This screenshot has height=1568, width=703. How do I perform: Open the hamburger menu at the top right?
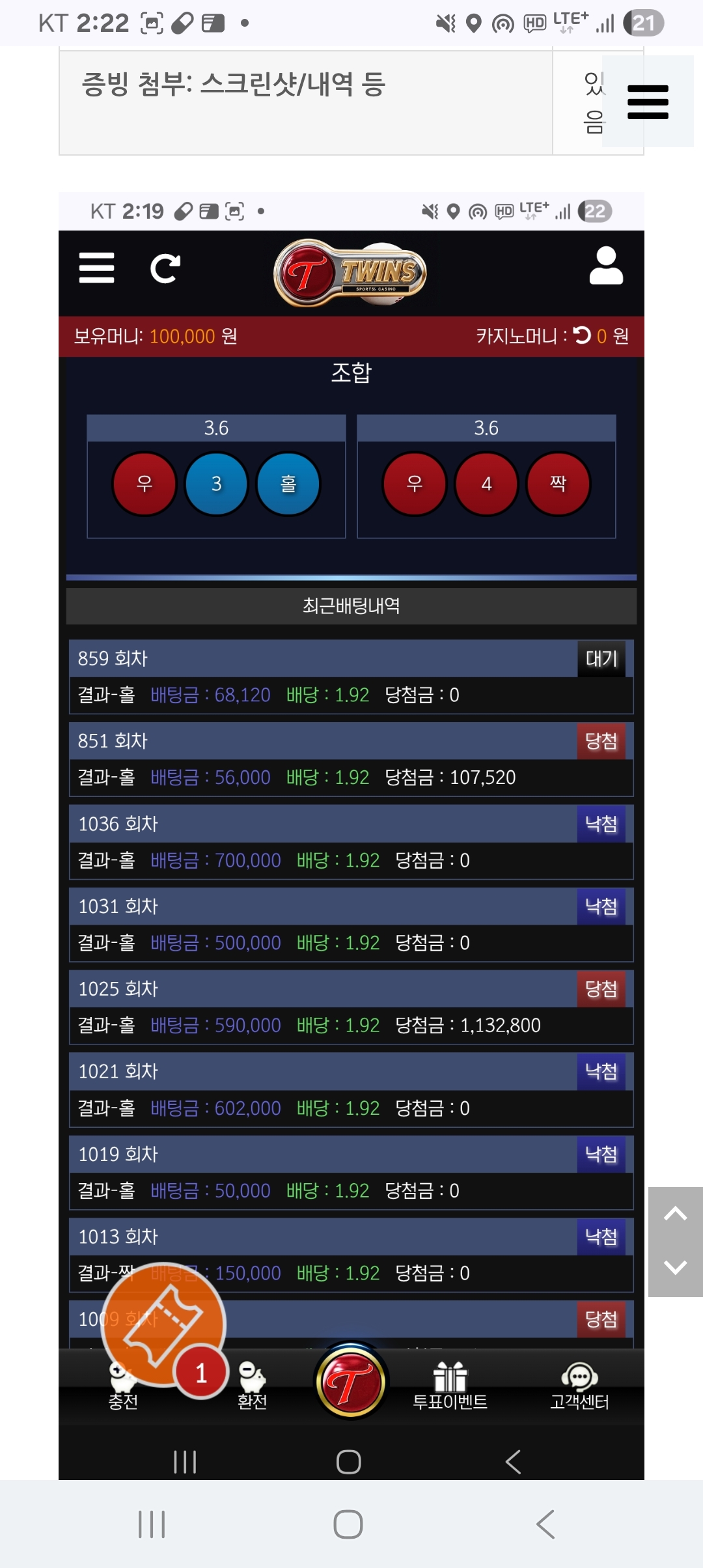(x=648, y=102)
